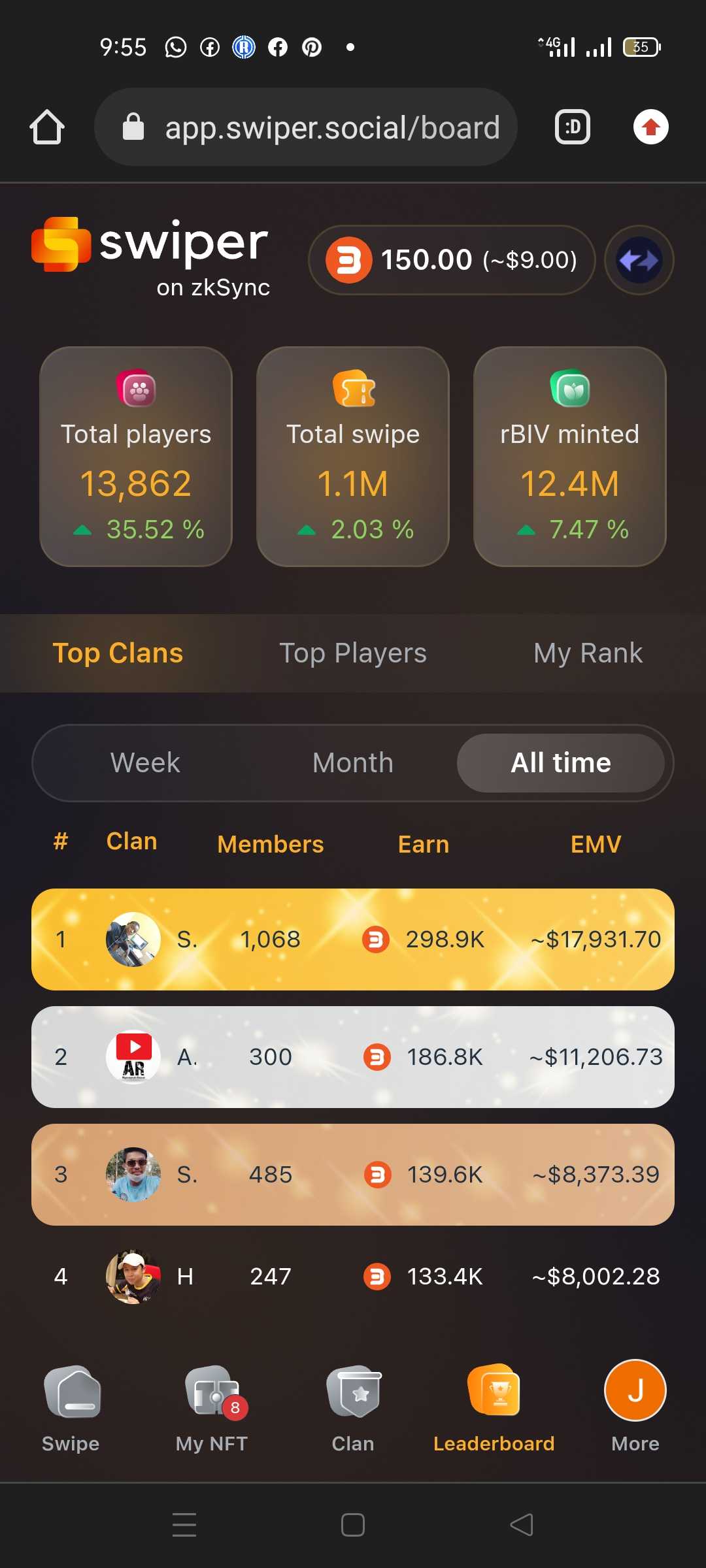706x1568 pixels.
Task: Switch to the Top Players tab
Action: click(353, 653)
